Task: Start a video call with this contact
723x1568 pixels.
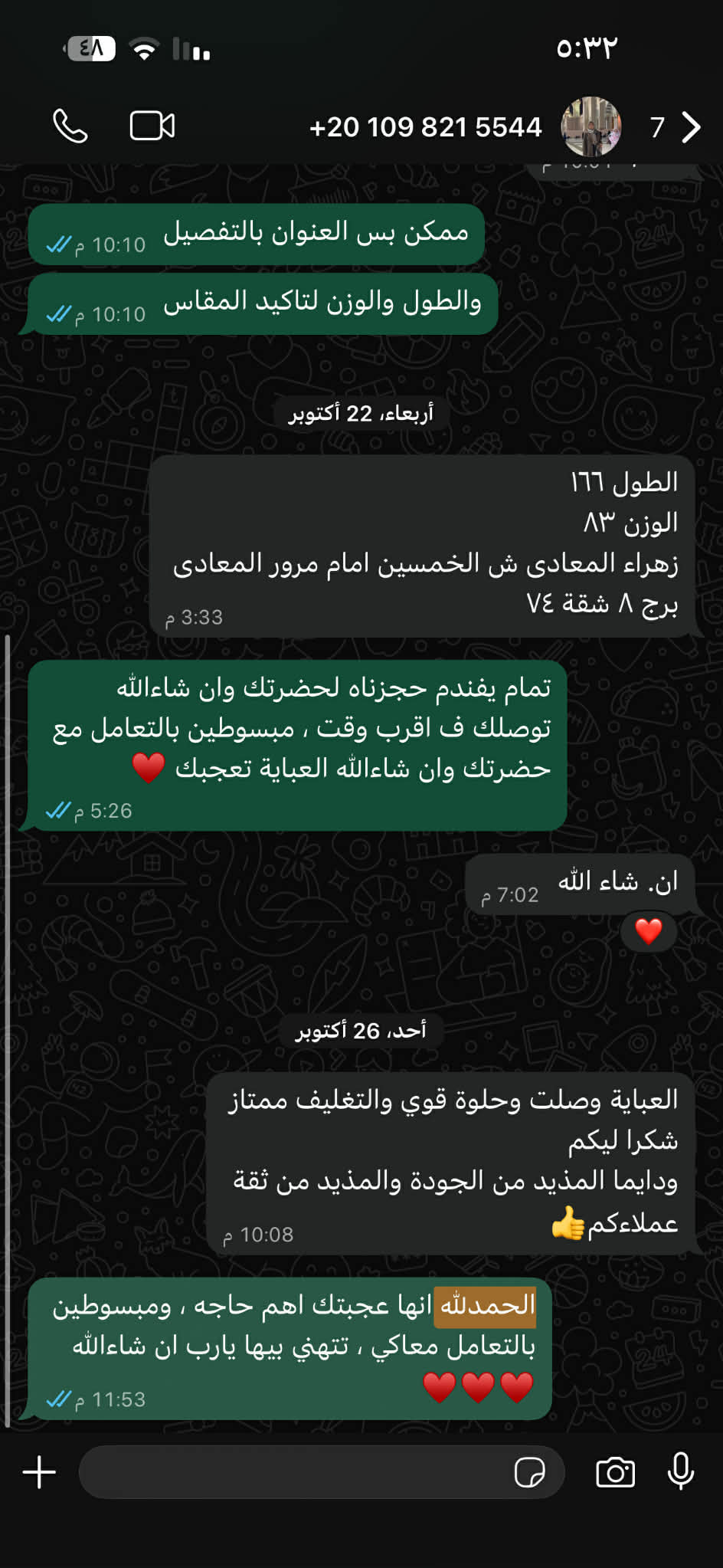Action: 152,126
